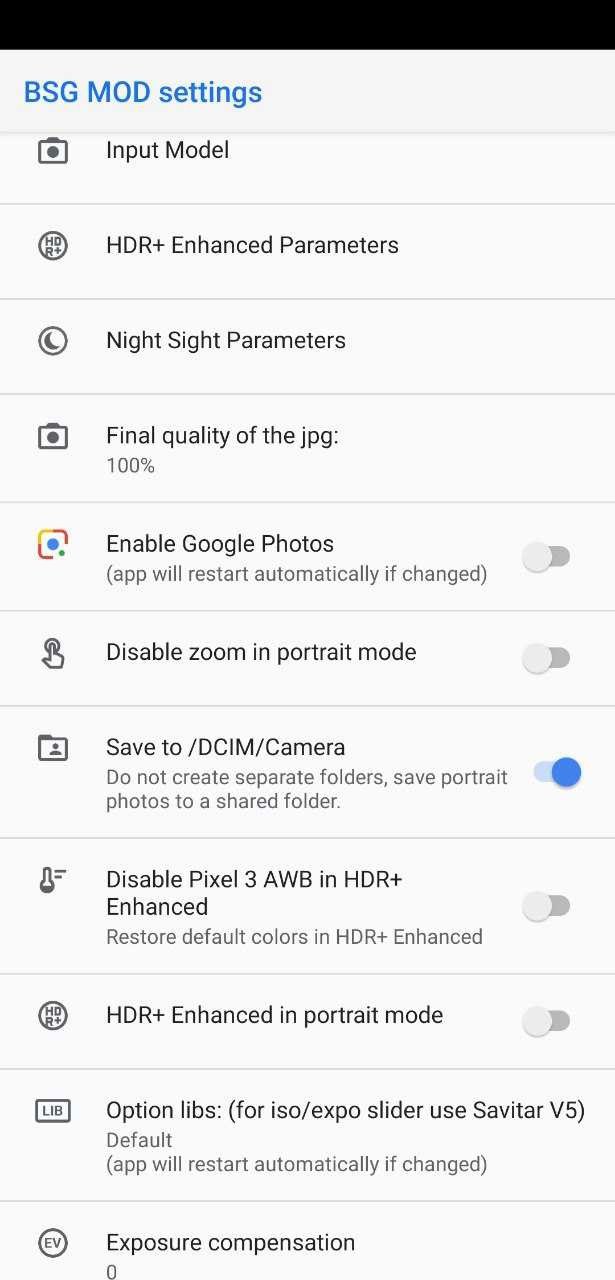The height and width of the screenshot is (1280, 615).
Task: Enable the Google Photos toggle
Action: 547,557
